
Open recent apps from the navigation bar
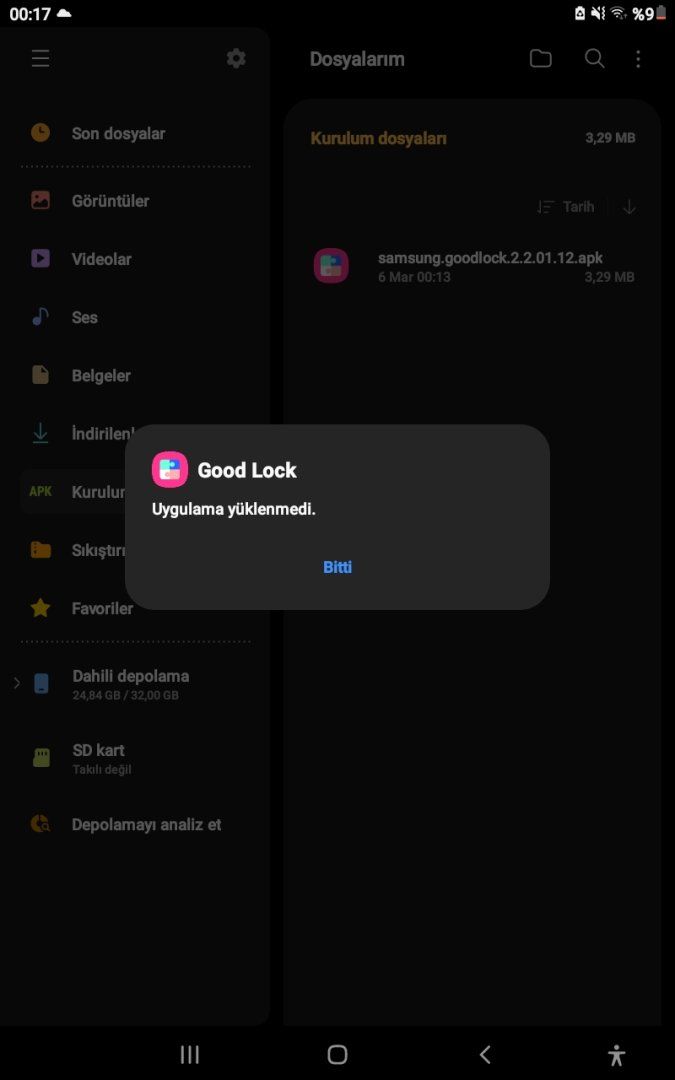click(x=189, y=1054)
